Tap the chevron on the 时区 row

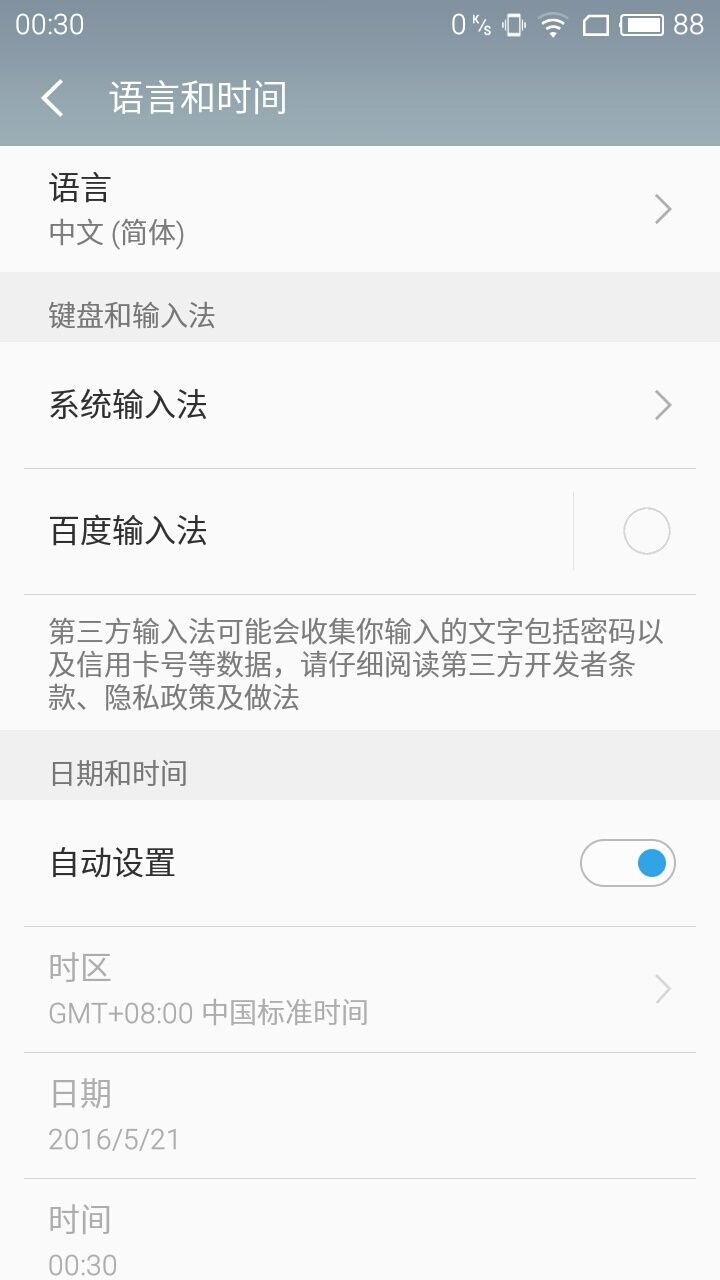point(662,988)
